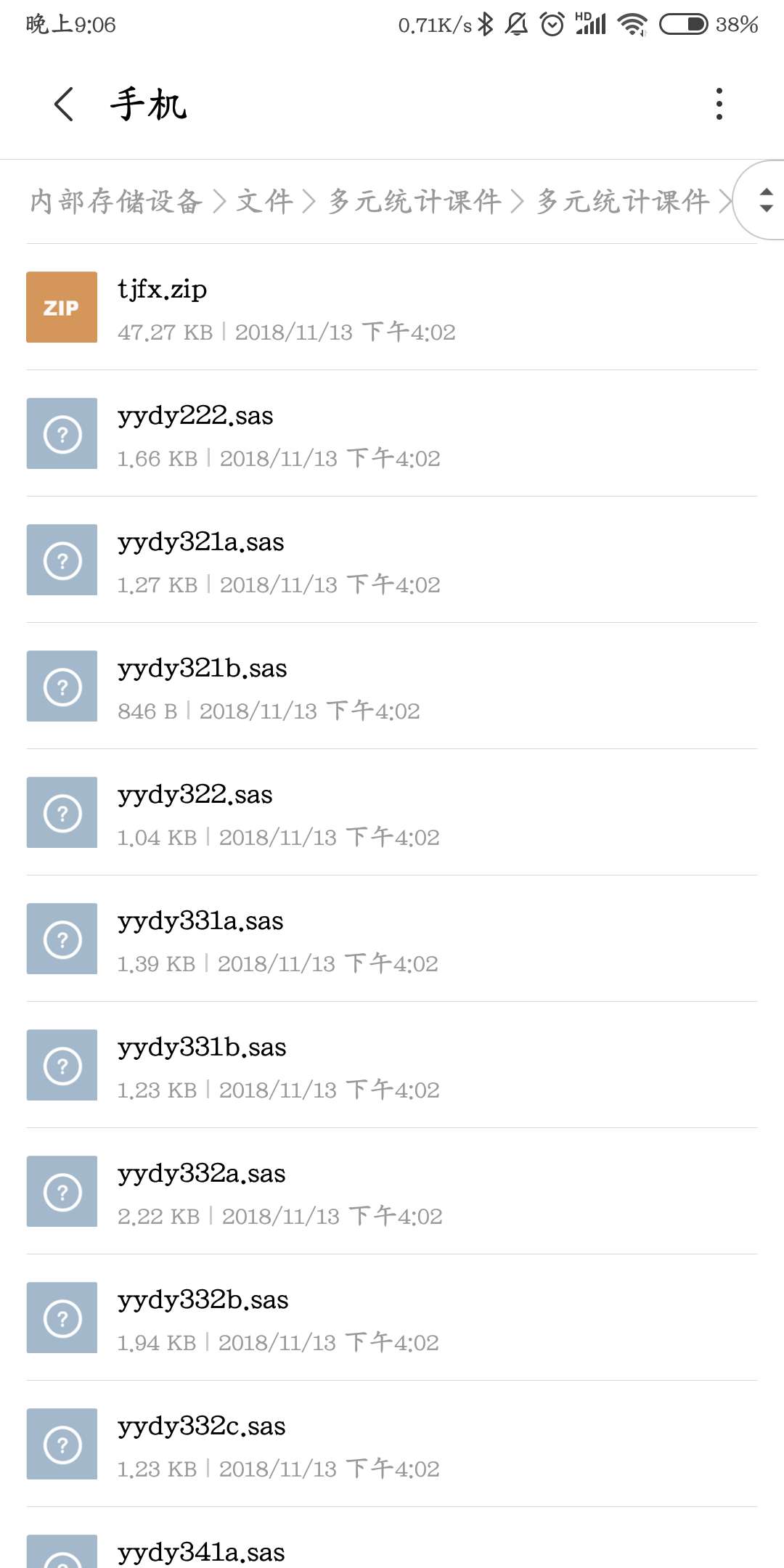Open file yydy222.sas
The height and width of the screenshot is (1568, 784).
pos(392,434)
